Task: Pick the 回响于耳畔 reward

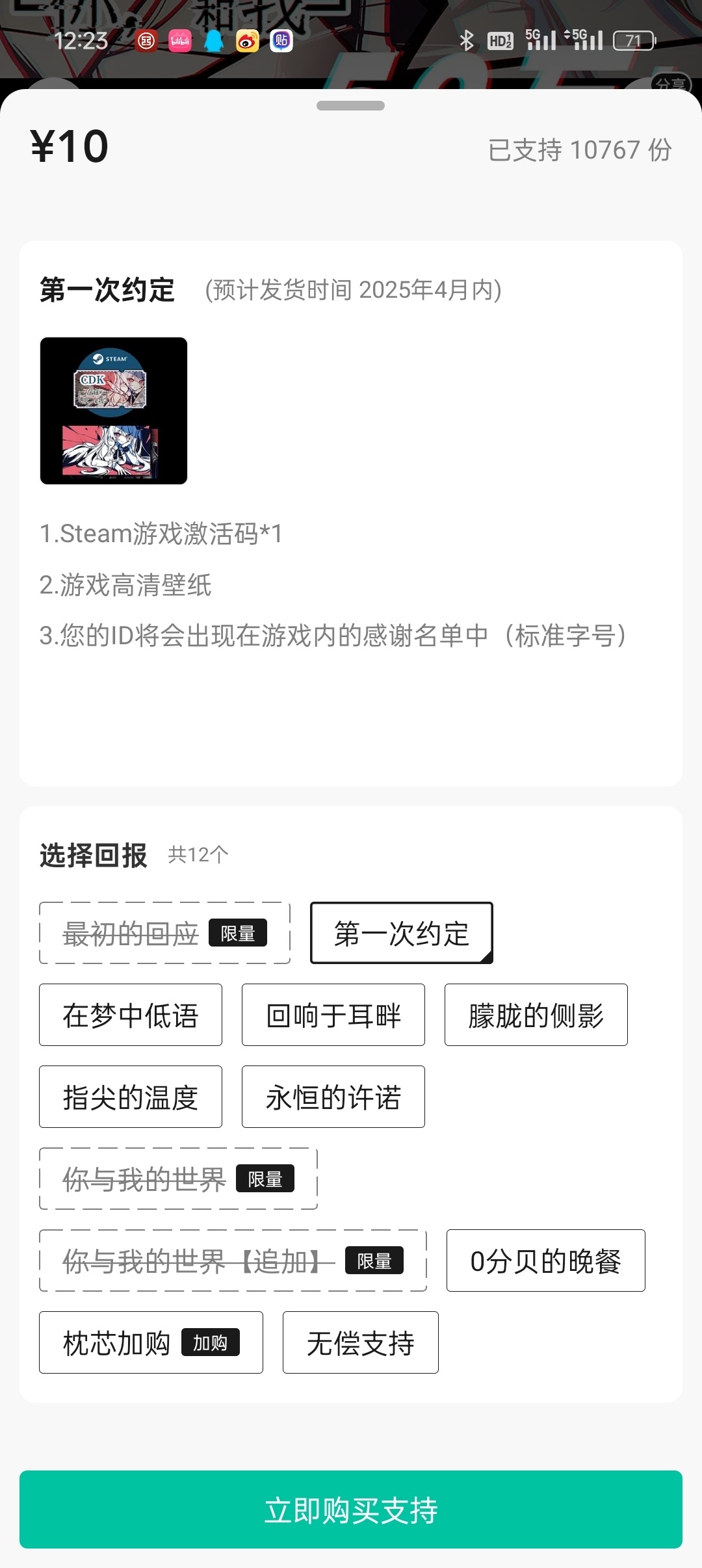Action: coord(333,1015)
